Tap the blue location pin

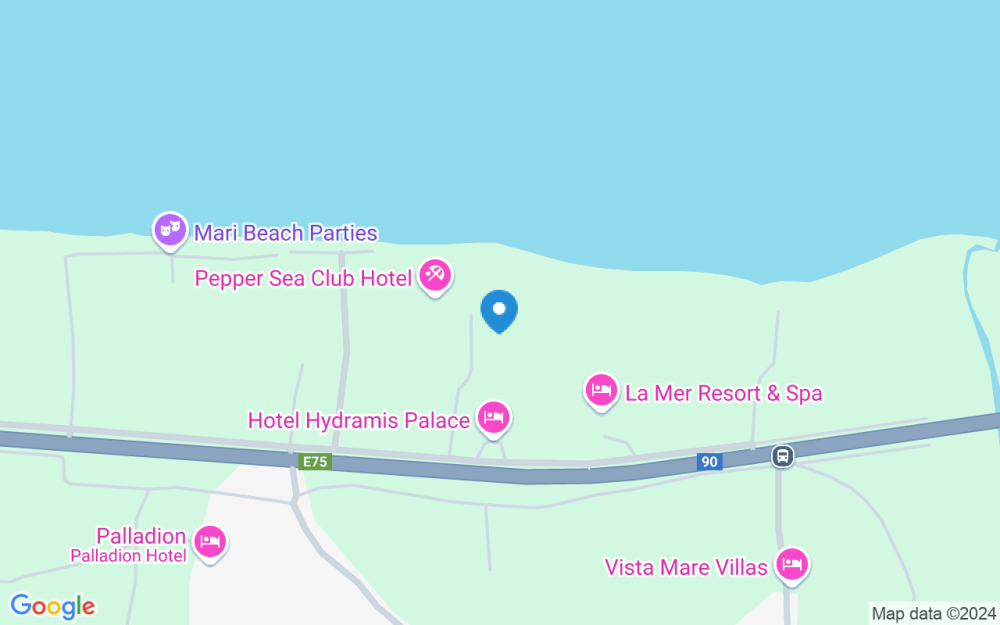tap(499, 311)
